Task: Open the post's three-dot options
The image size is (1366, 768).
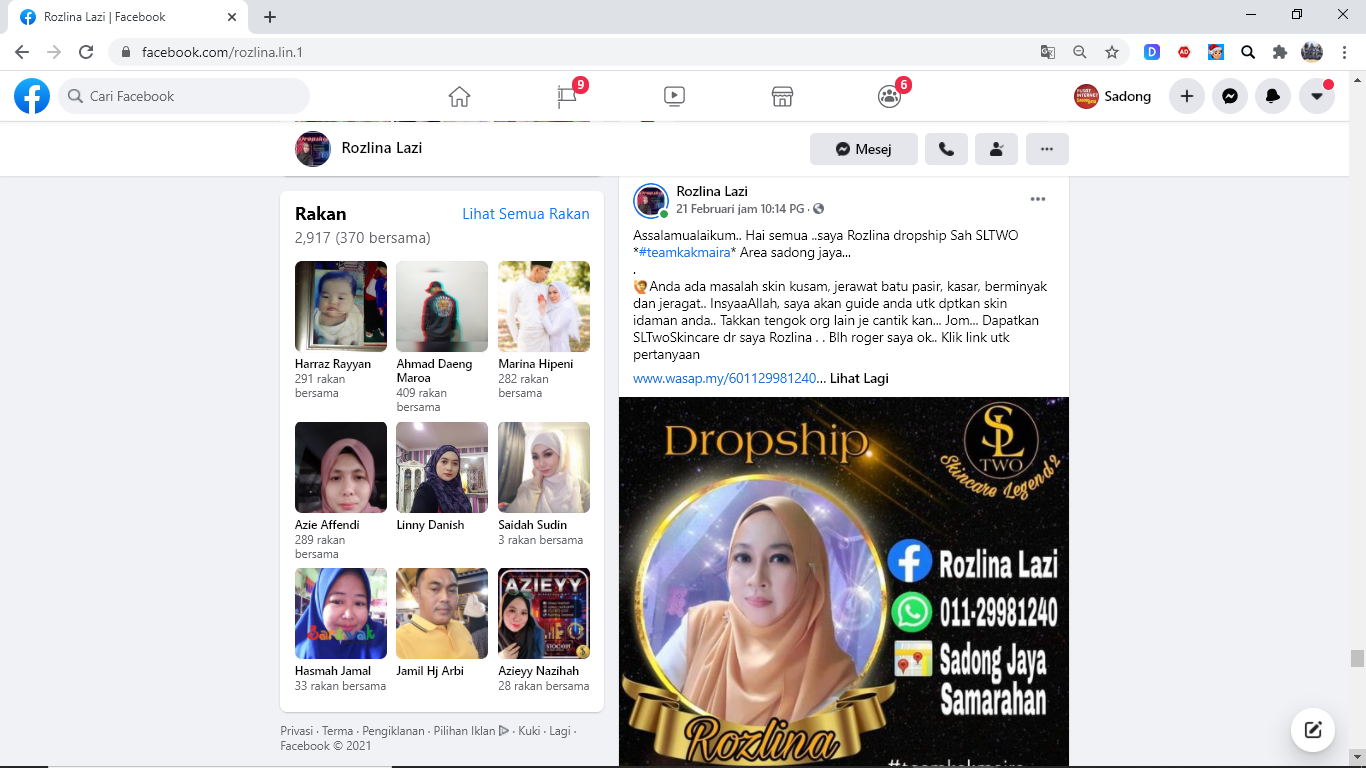Action: [x=1038, y=199]
